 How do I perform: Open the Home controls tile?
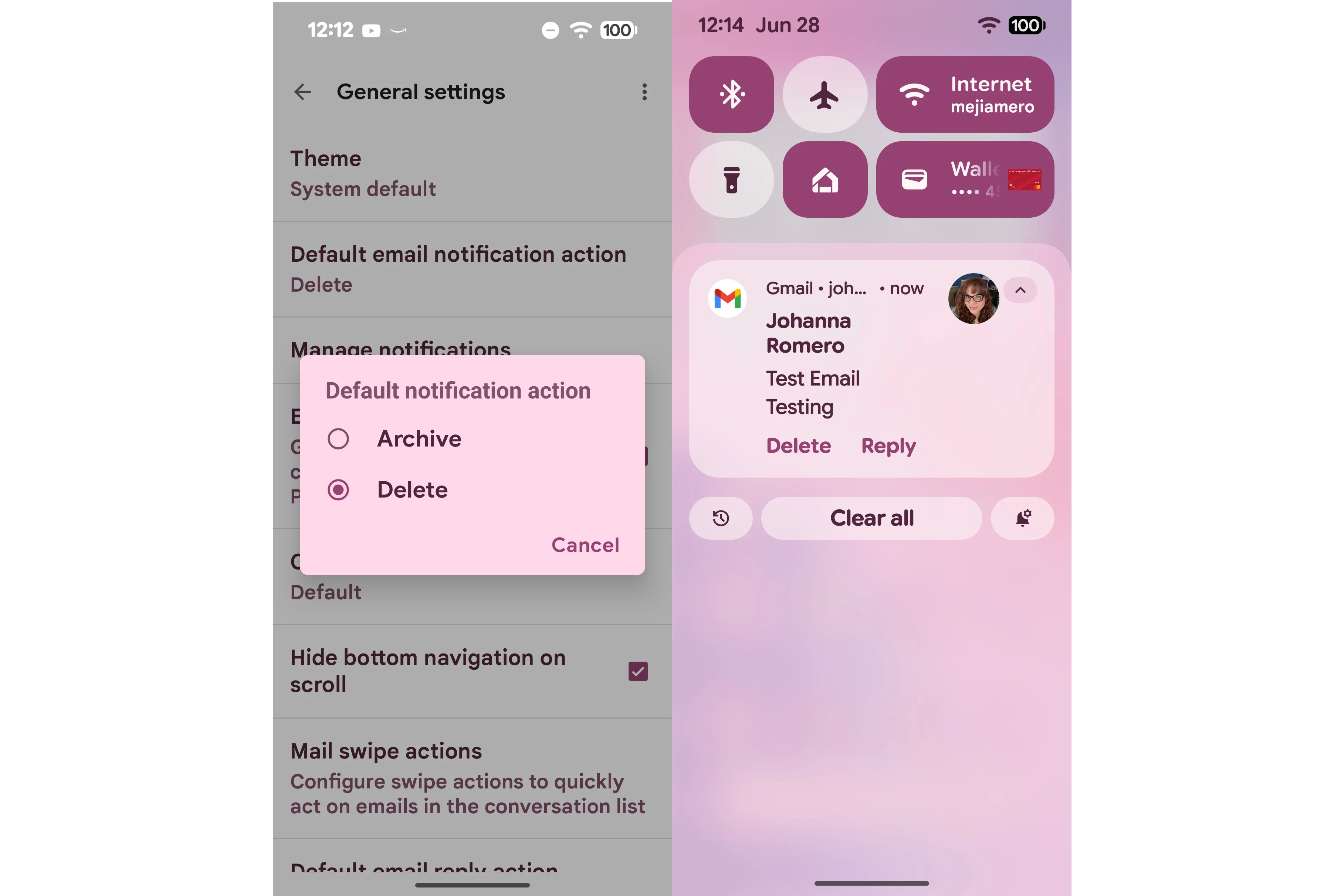[x=825, y=179]
